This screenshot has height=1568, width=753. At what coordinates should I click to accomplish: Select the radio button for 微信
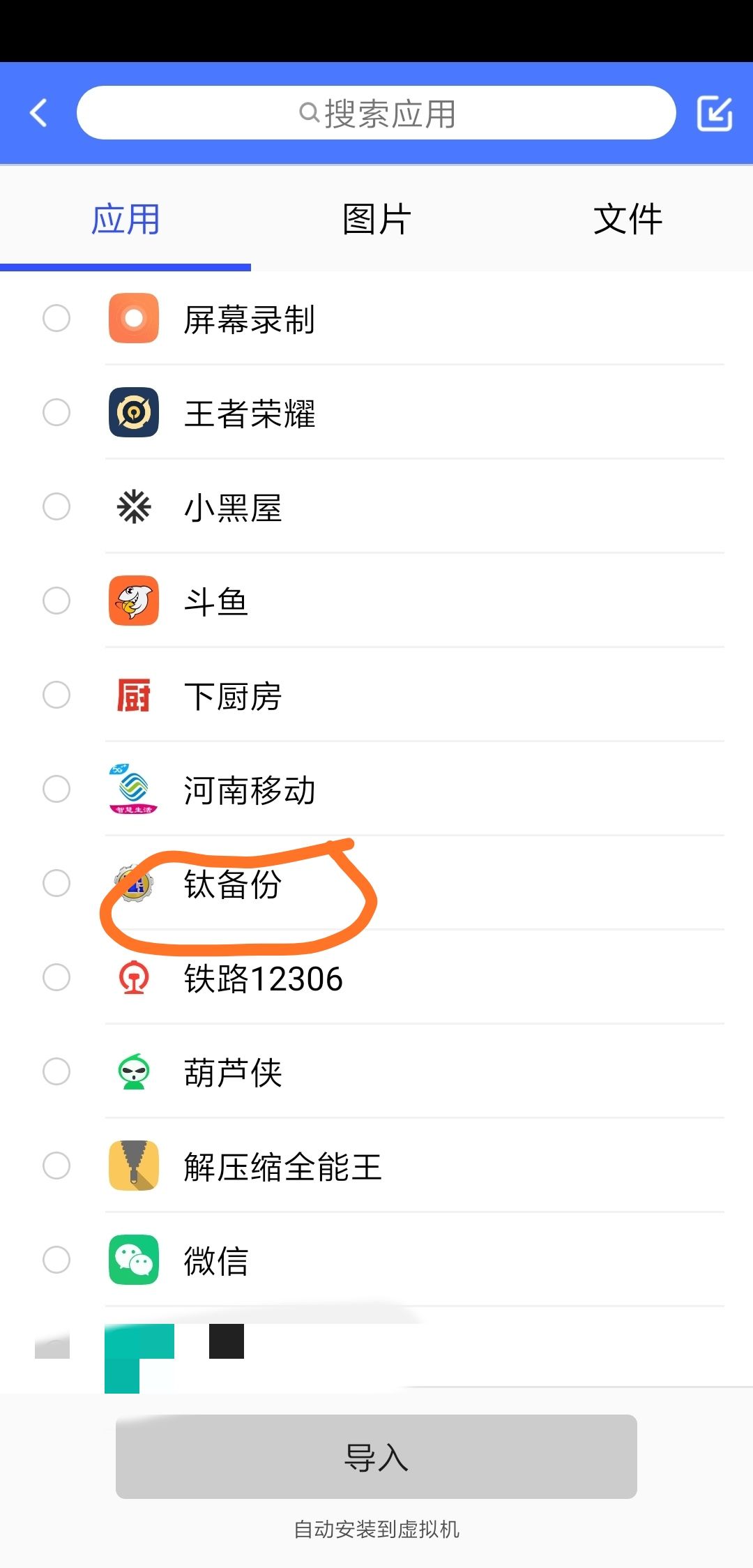tap(56, 1261)
